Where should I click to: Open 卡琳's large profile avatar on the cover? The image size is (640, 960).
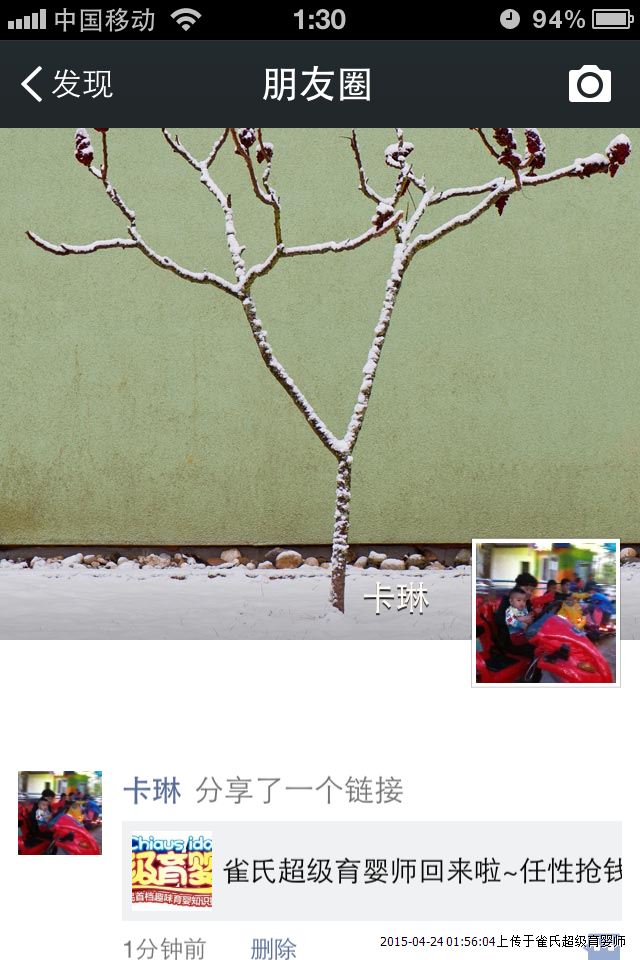[x=546, y=613]
